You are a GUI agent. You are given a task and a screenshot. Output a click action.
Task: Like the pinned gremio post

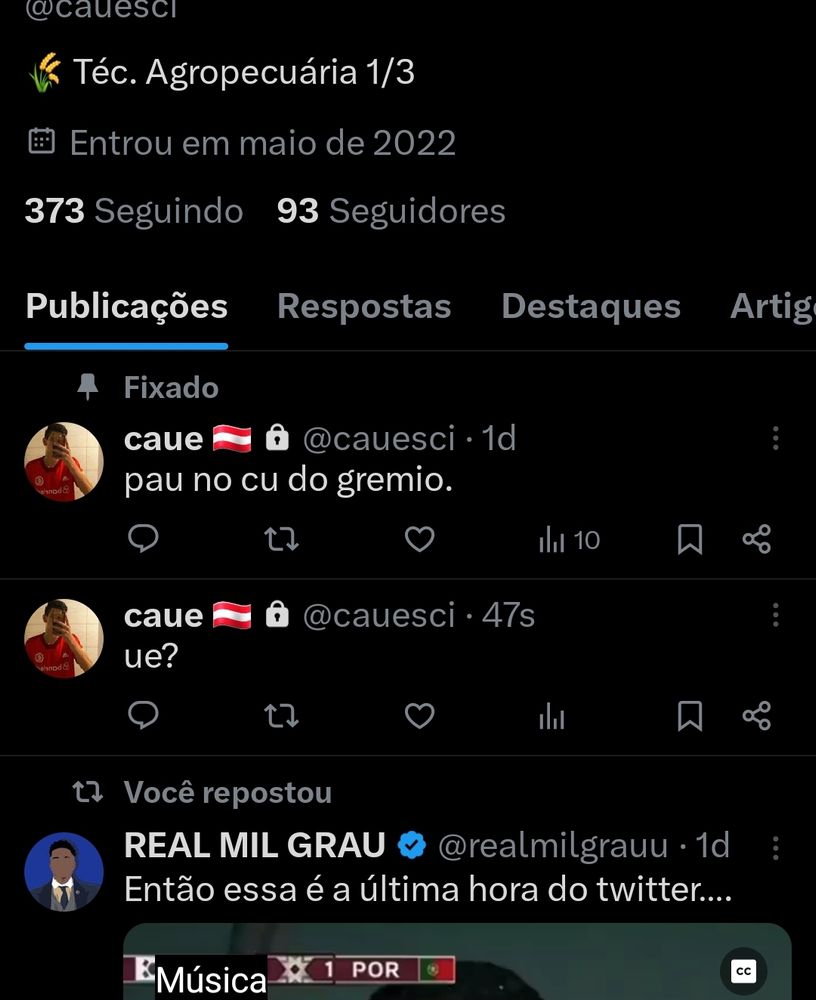(x=419, y=540)
